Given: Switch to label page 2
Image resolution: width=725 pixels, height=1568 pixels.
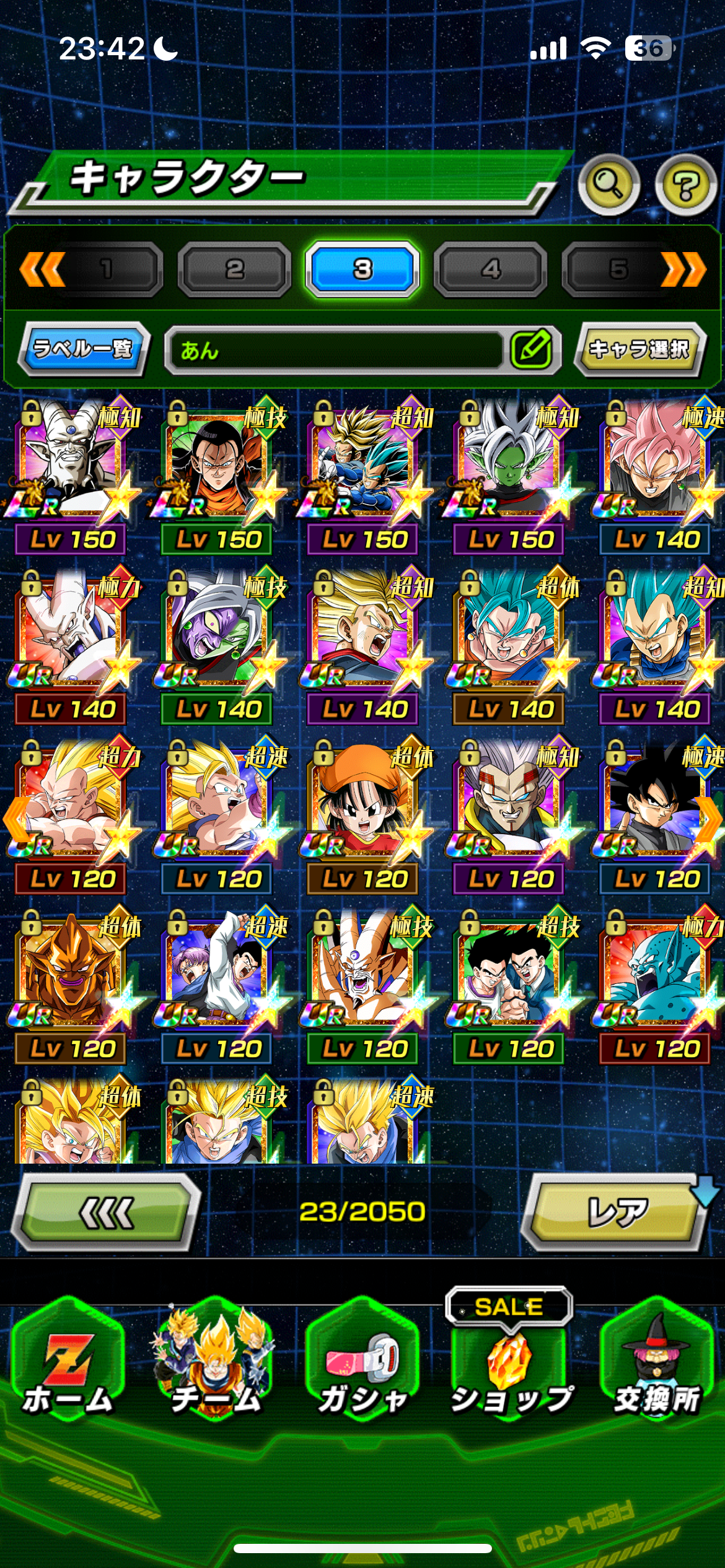Looking at the screenshot, I should tap(234, 269).
